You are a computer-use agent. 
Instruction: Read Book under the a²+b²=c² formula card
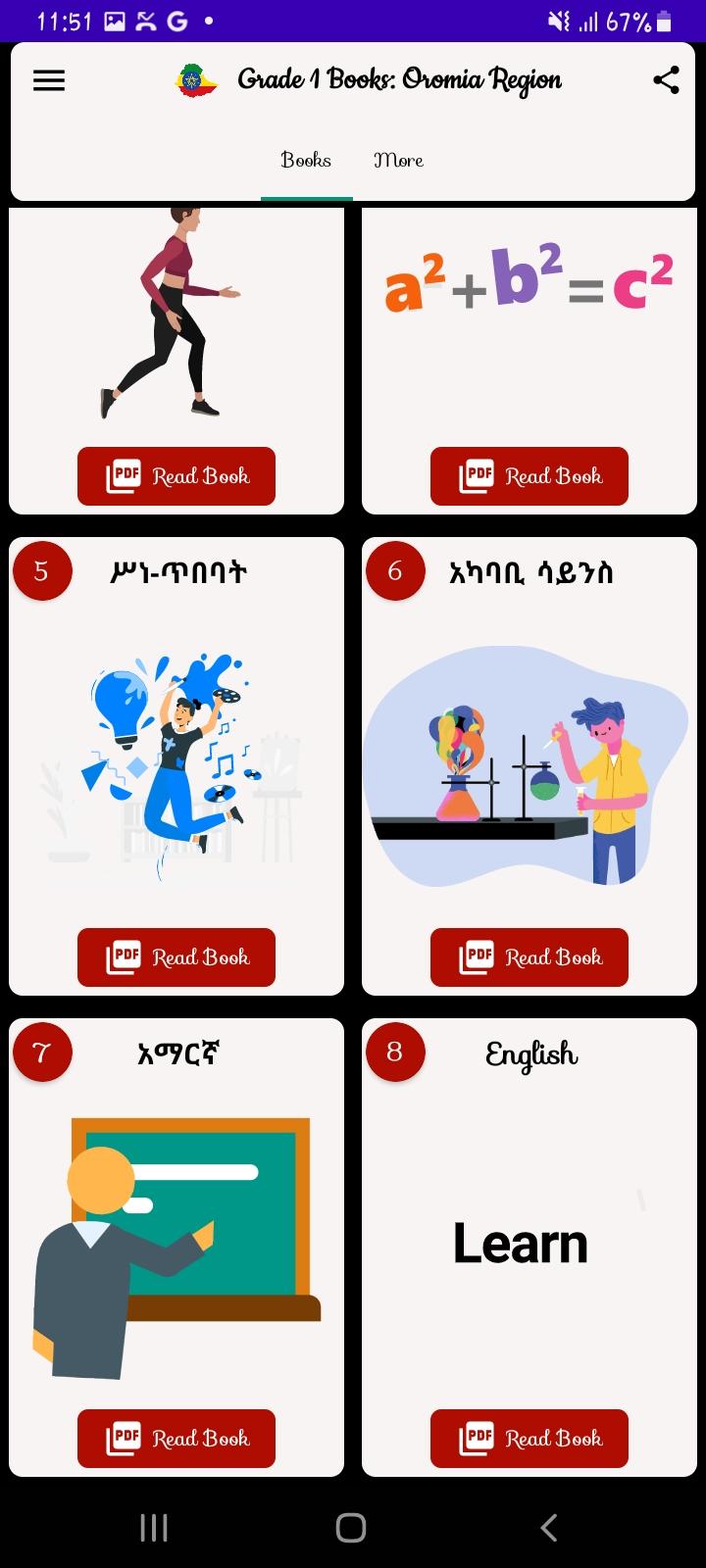coord(529,476)
